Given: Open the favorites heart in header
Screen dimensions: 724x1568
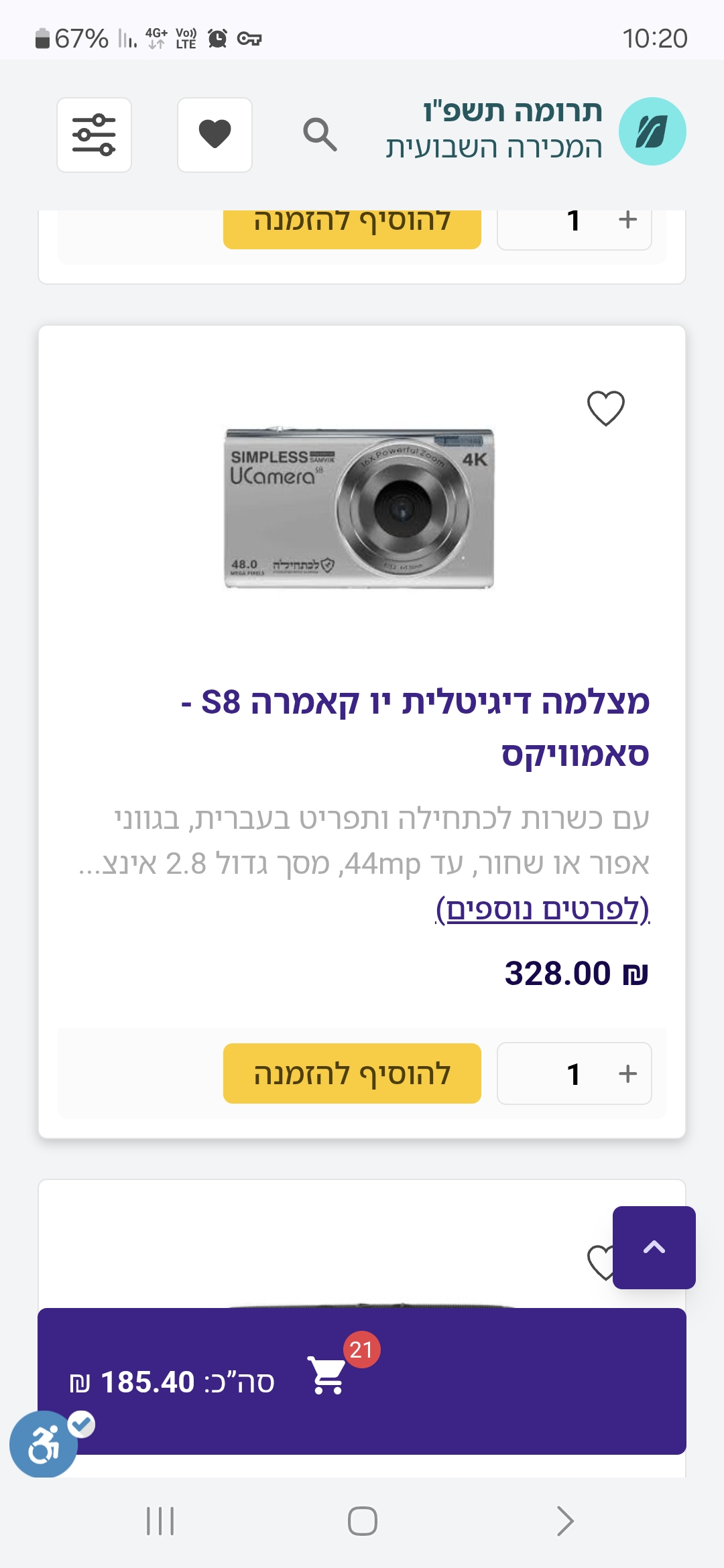Looking at the screenshot, I should (215, 135).
